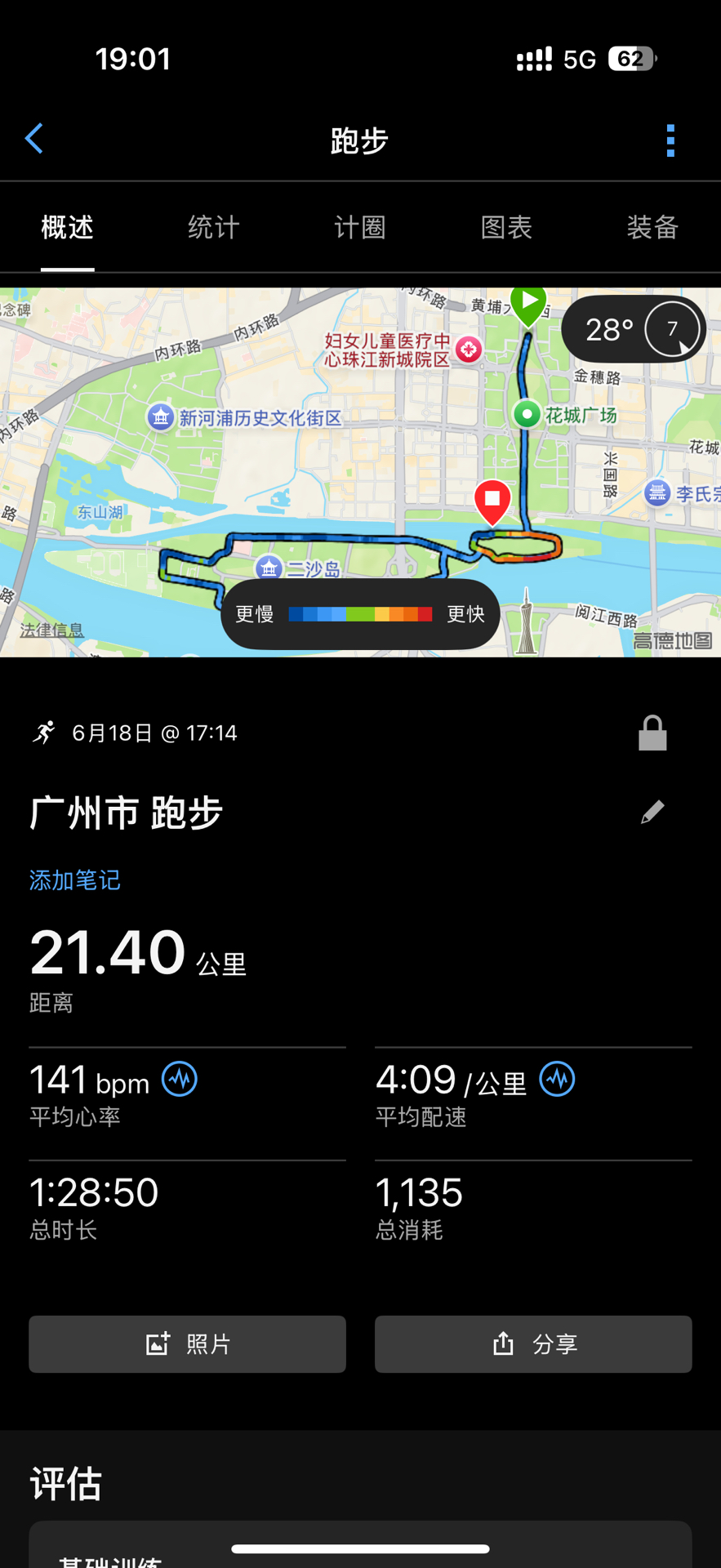Open the three-dot overflow menu
The image size is (721, 1568).
pos(670,140)
